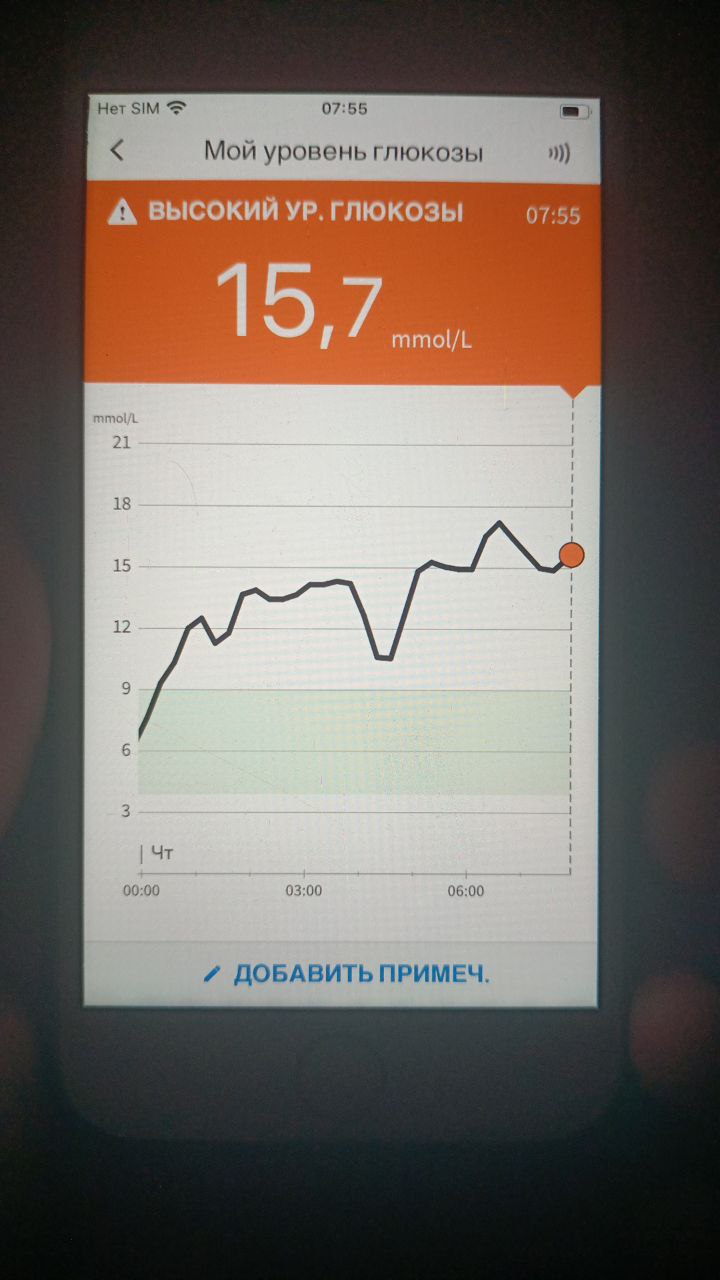
Task: Select the orange current reading point on graph
Action: tap(572, 555)
